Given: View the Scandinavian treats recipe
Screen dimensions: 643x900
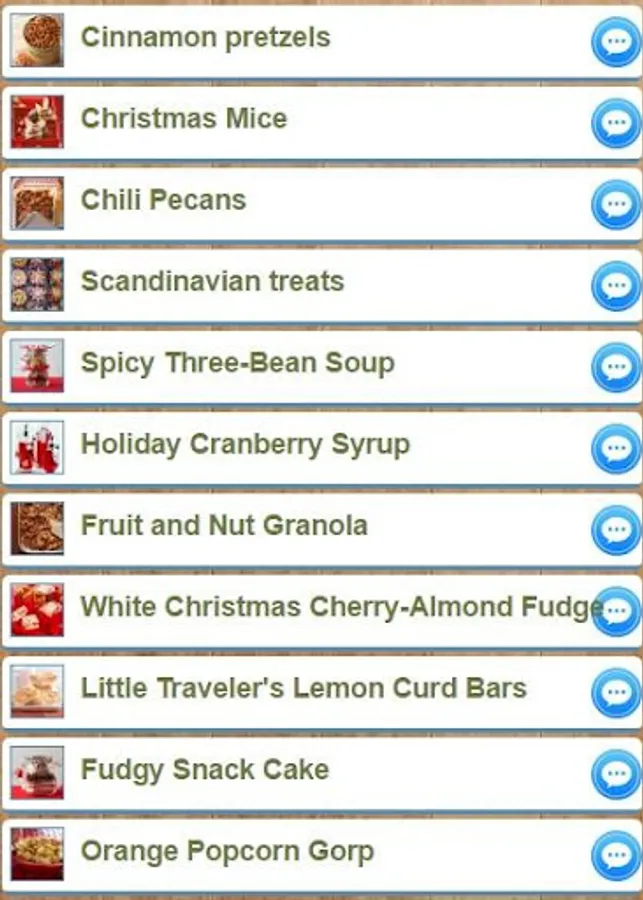Looking at the screenshot, I should click(x=322, y=286).
